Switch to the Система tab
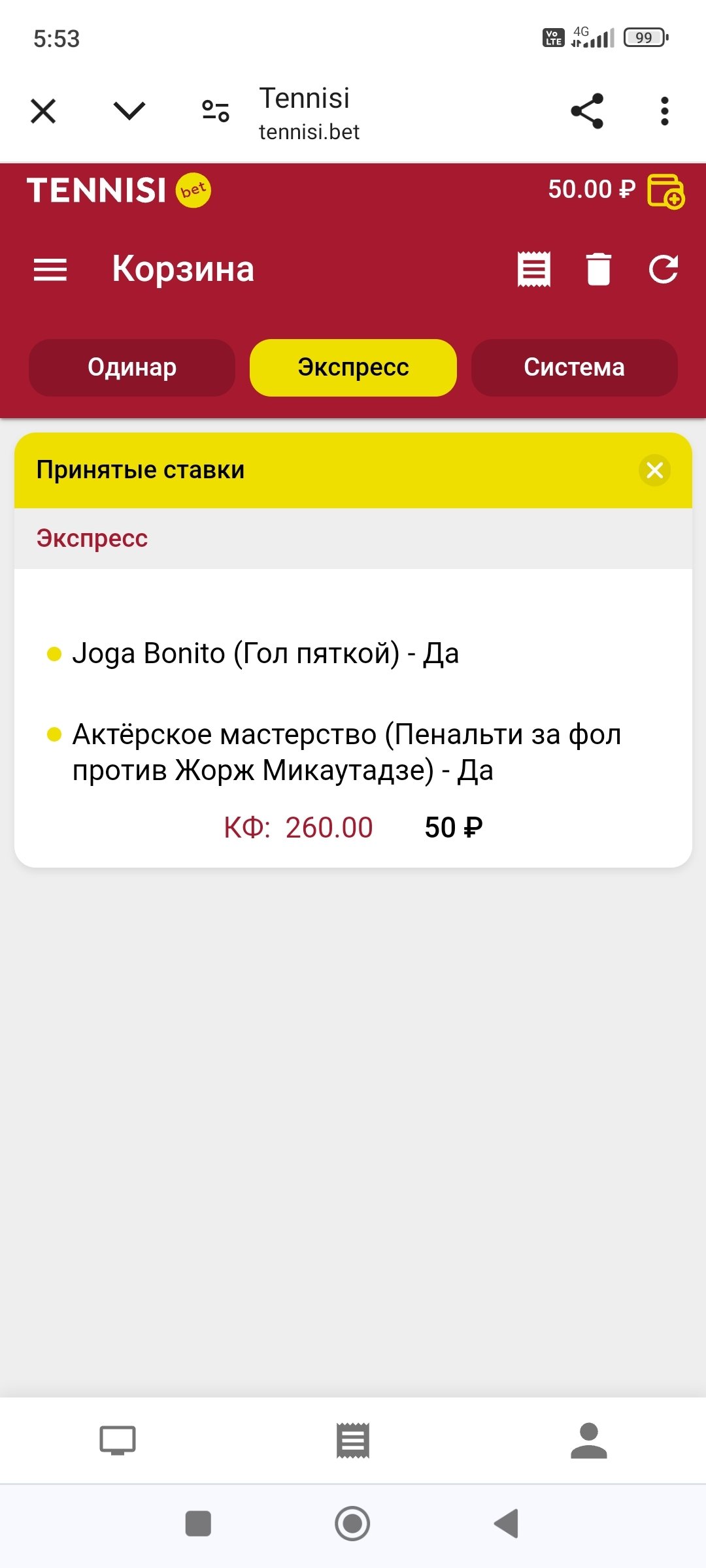The height and width of the screenshot is (1568, 706). coord(574,368)
